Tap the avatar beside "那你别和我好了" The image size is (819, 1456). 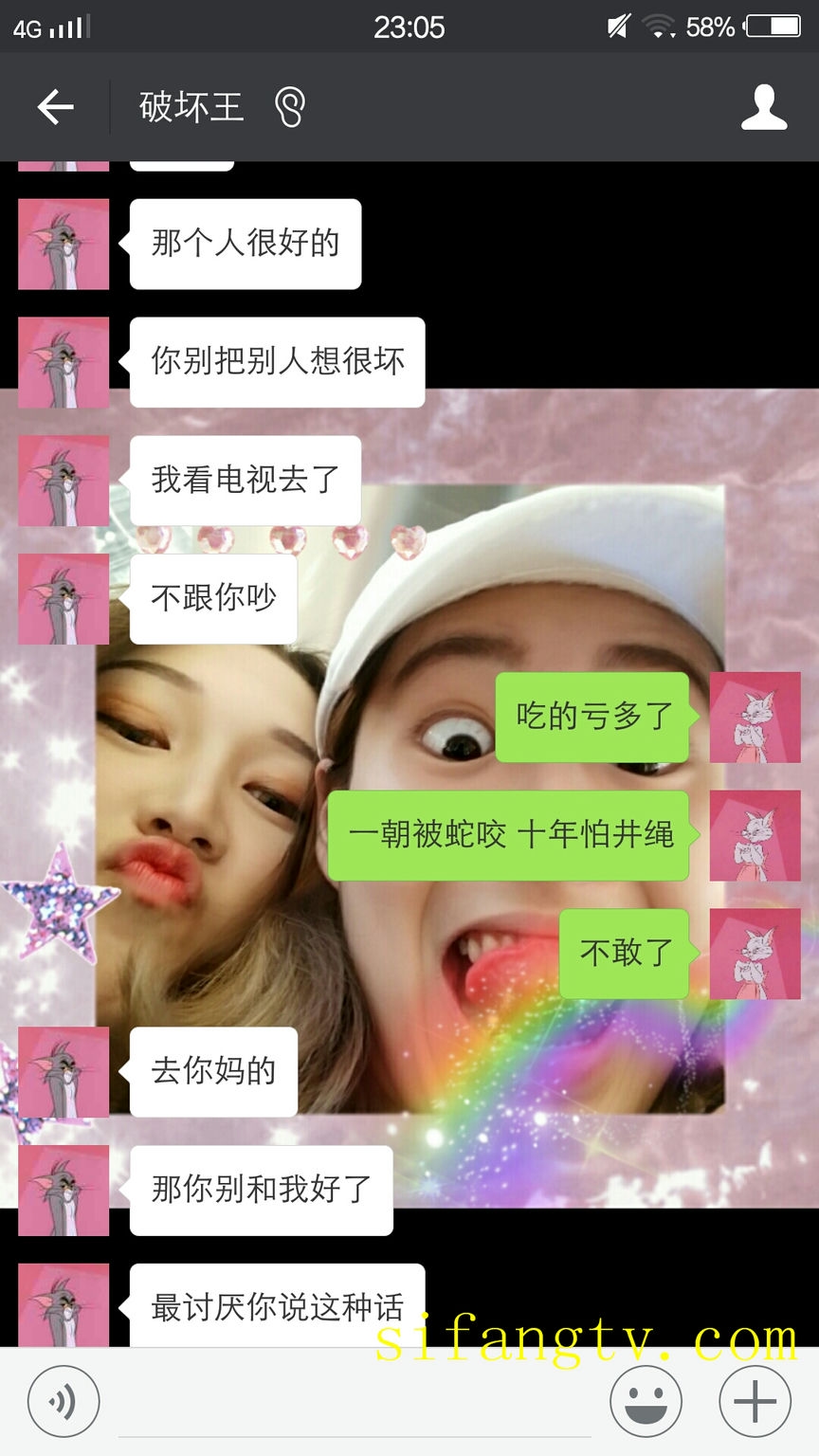[x=64, y=1190]
